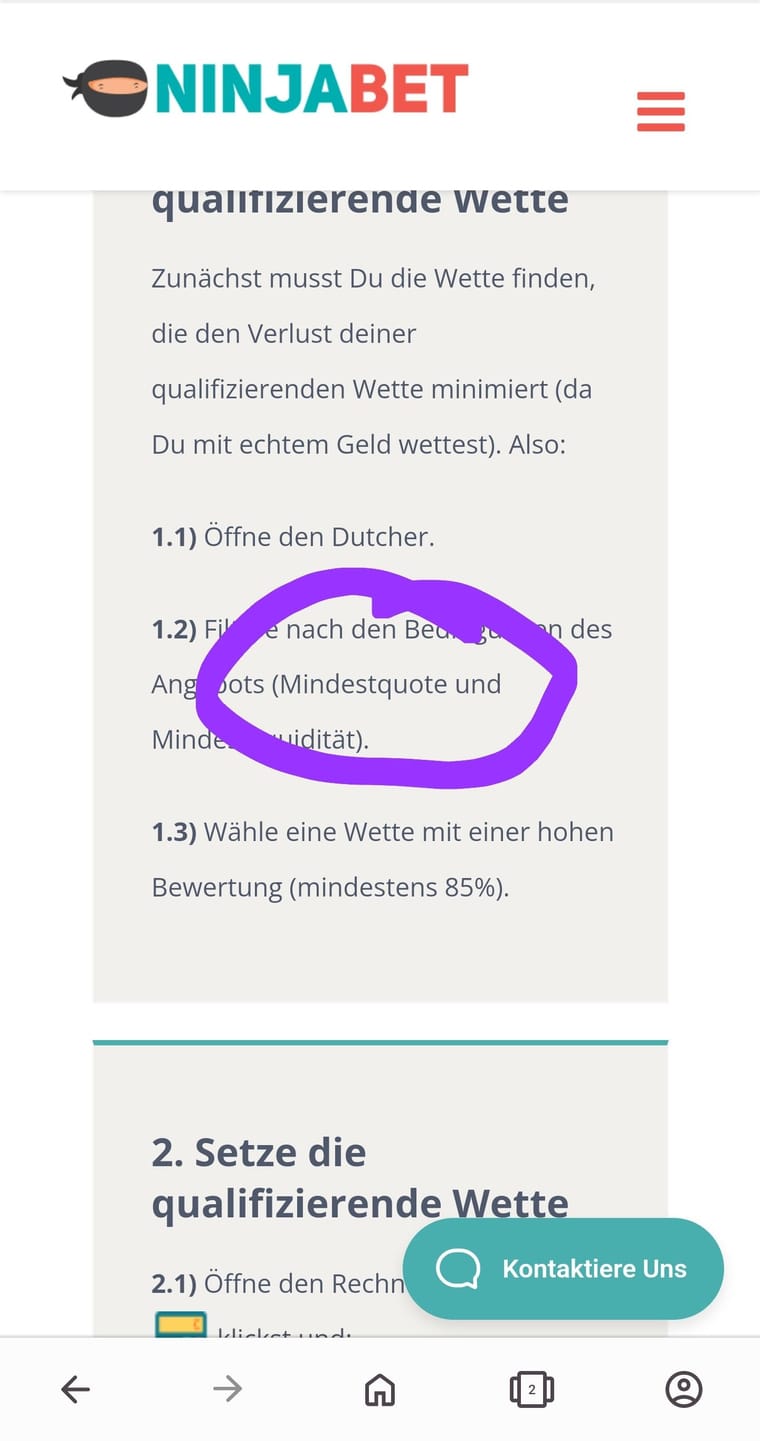Viewport: 760px width, 1441px height.
Task: Open the browser profile account icon
Action: point(684,1389)
